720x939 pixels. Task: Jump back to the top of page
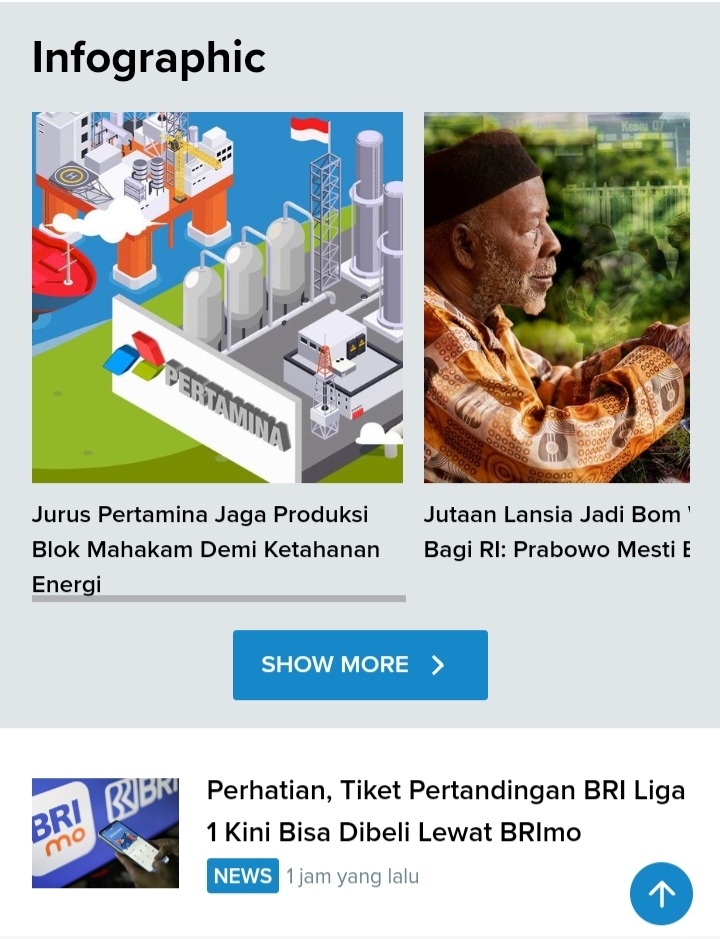point(661,893)
